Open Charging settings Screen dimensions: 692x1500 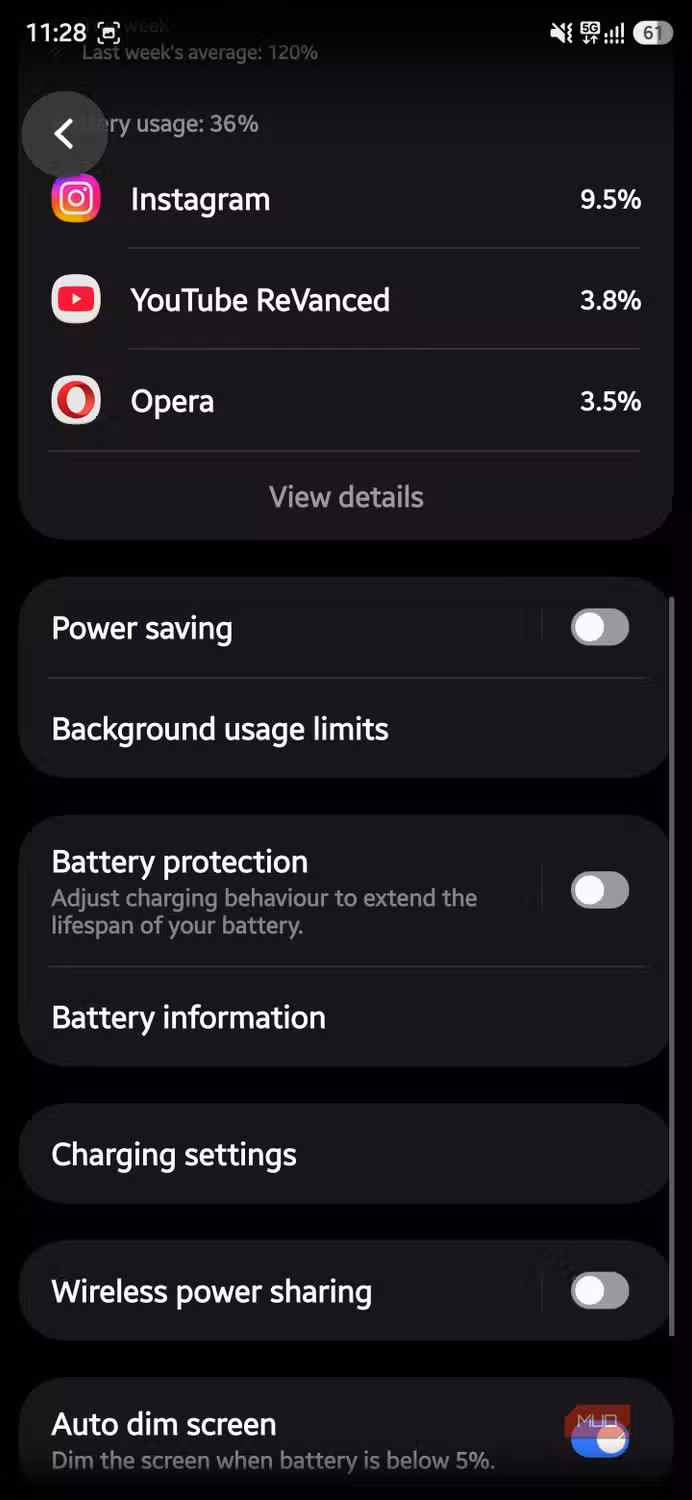click(346, 1154)
